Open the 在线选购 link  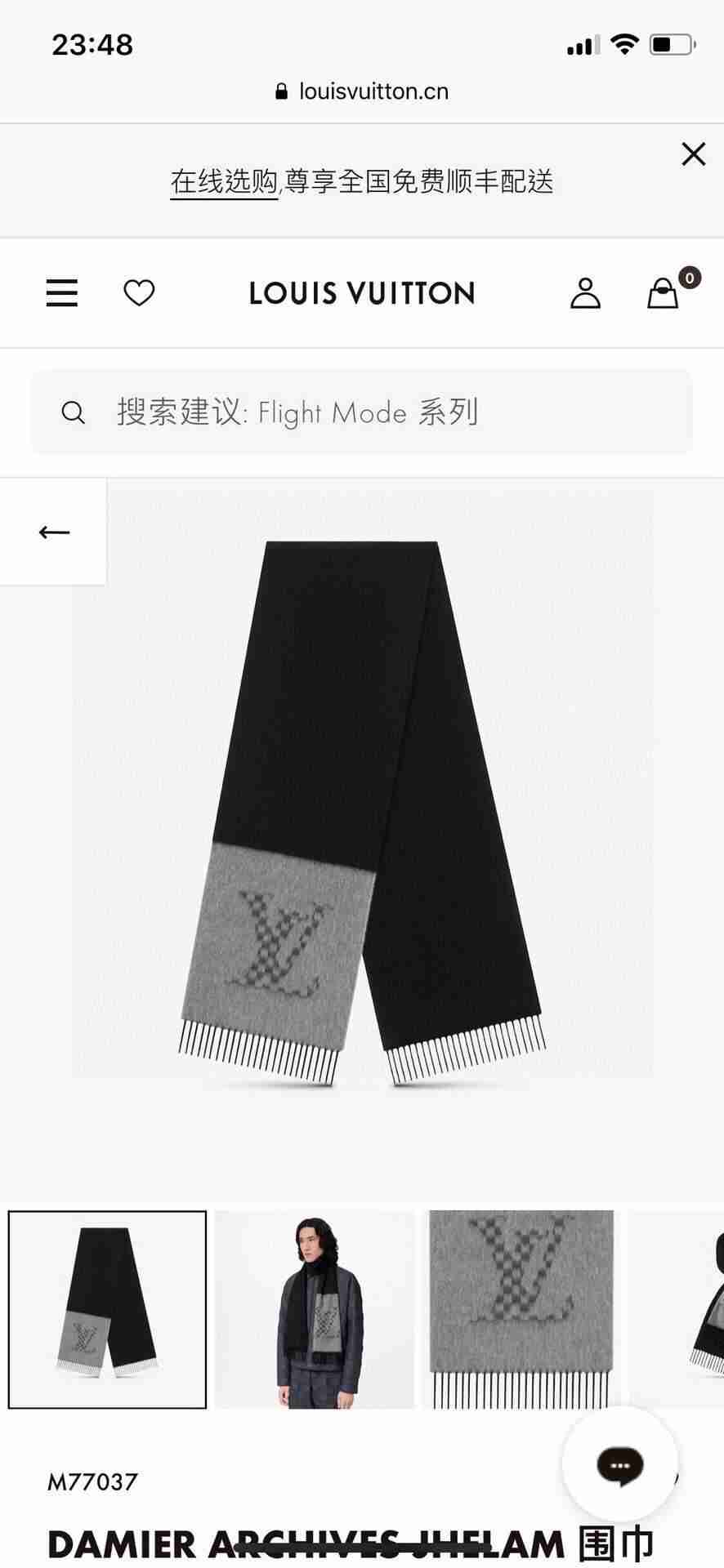coord(224,181)
